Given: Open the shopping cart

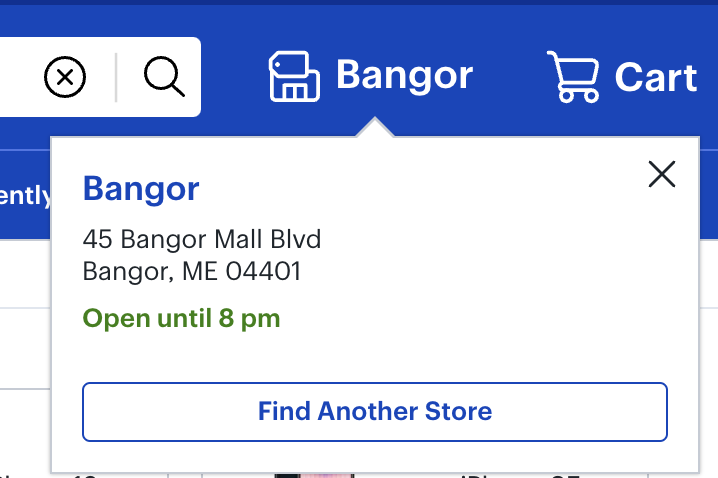Looking at the screenshot, I should point(622,77).
